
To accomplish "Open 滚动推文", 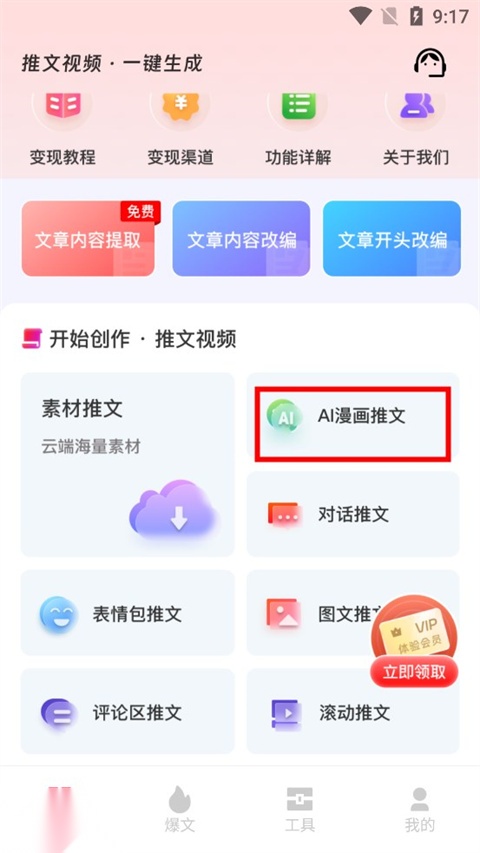I will click(x=353, y=712).
